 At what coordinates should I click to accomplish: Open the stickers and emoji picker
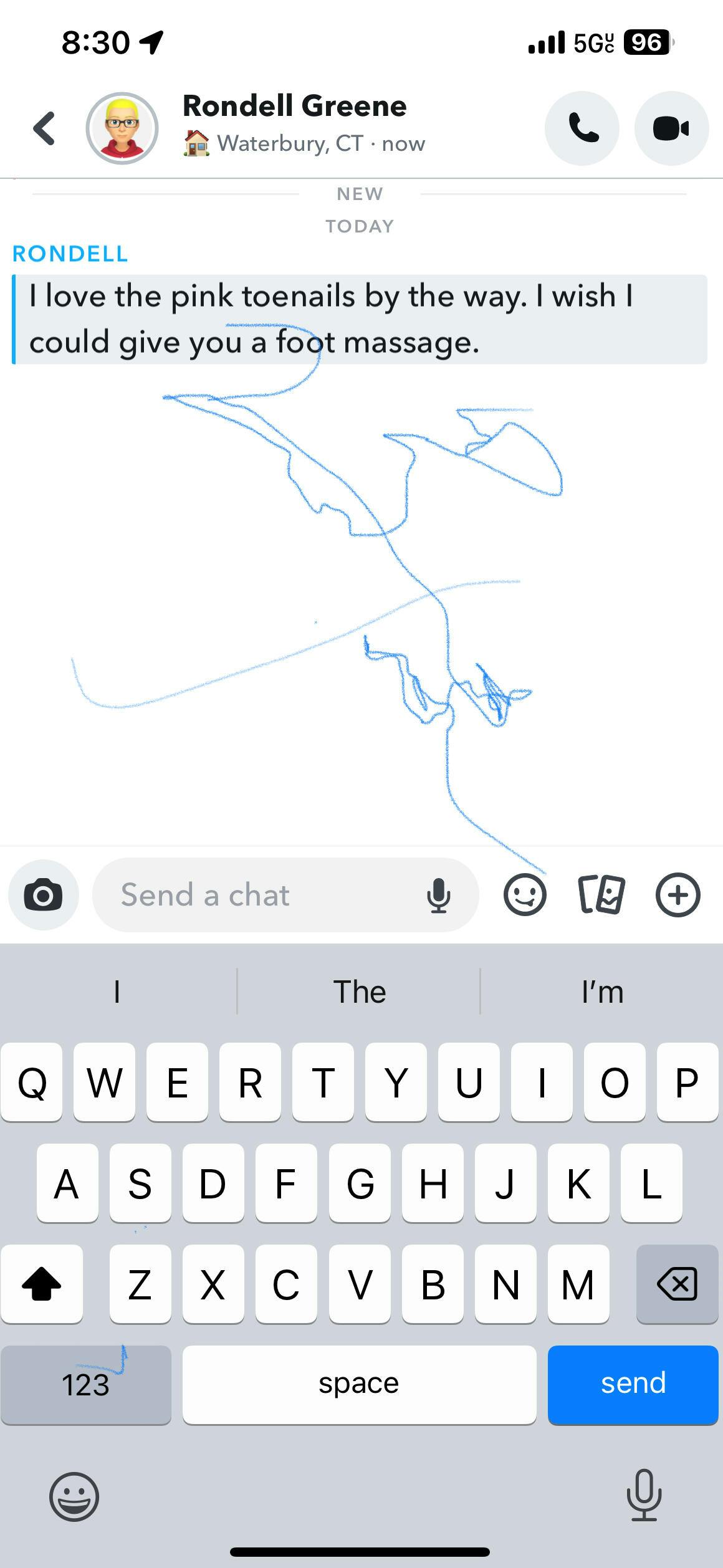click(x=525, y=895)
